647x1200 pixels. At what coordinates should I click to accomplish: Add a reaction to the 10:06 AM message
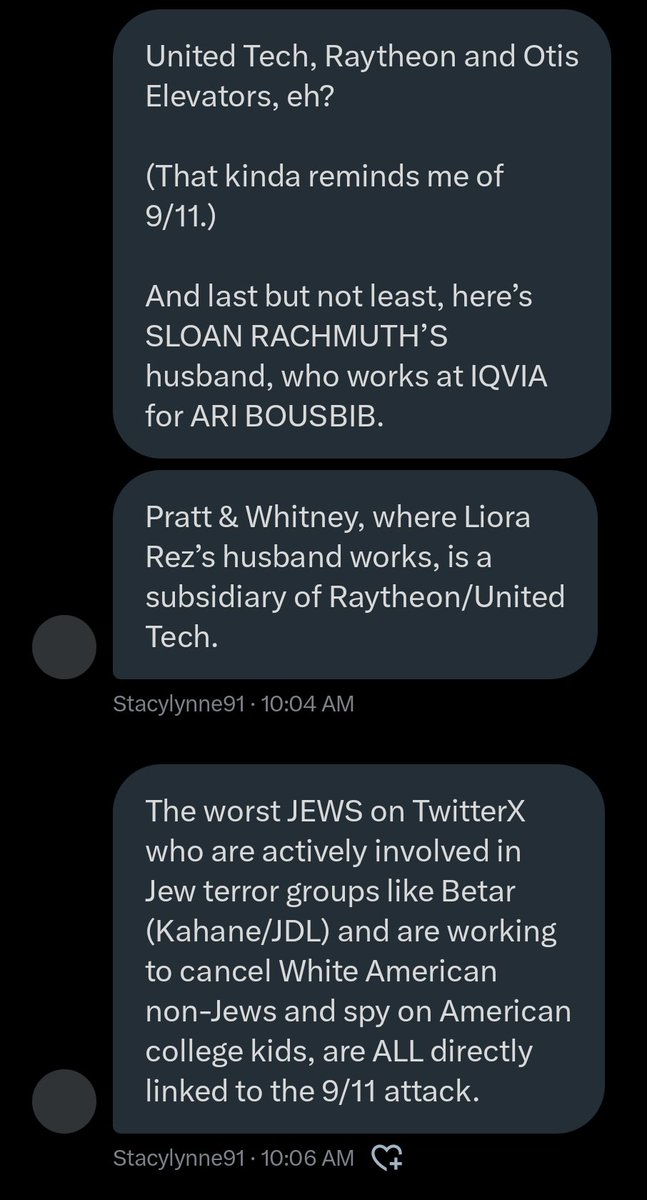[x=386, y=1159]
